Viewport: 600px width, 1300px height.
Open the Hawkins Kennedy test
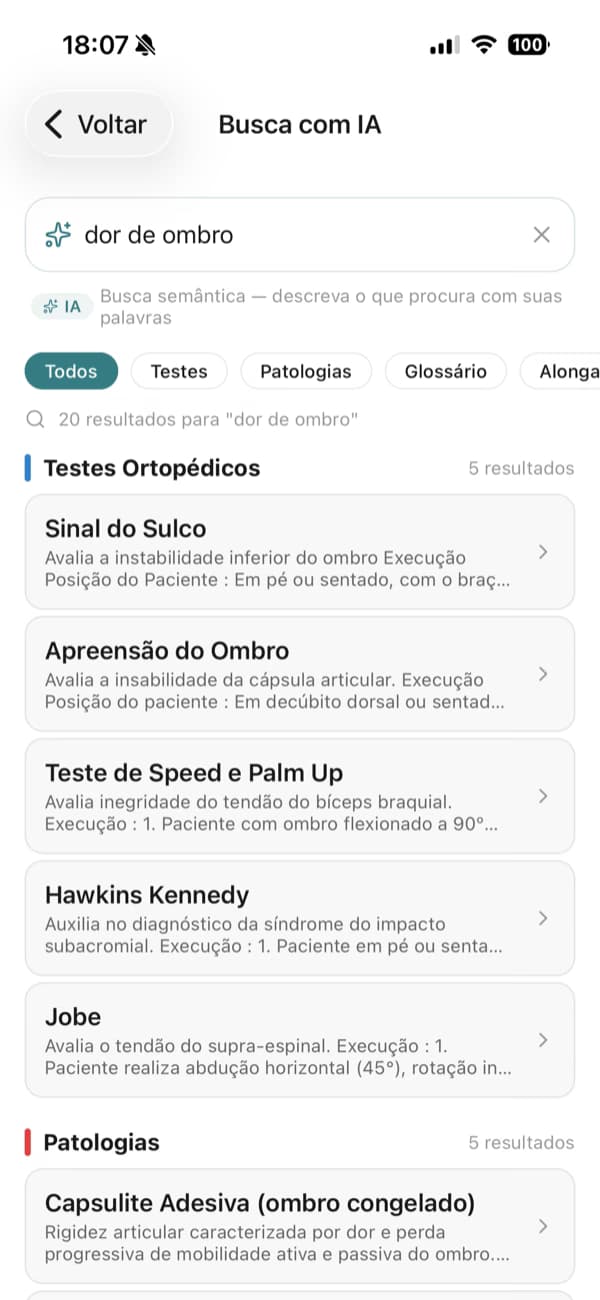(299, 917)
